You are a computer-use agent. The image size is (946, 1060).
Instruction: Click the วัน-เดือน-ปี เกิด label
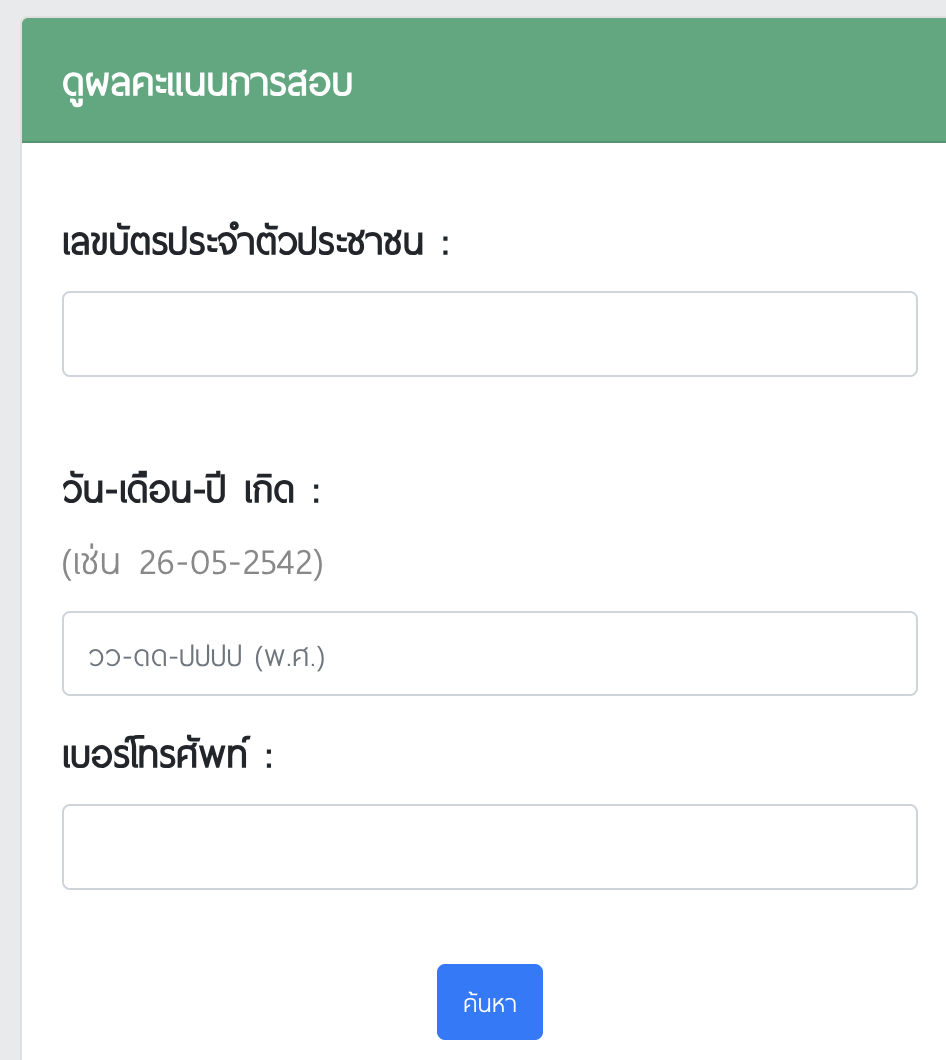tap(190, 490)
